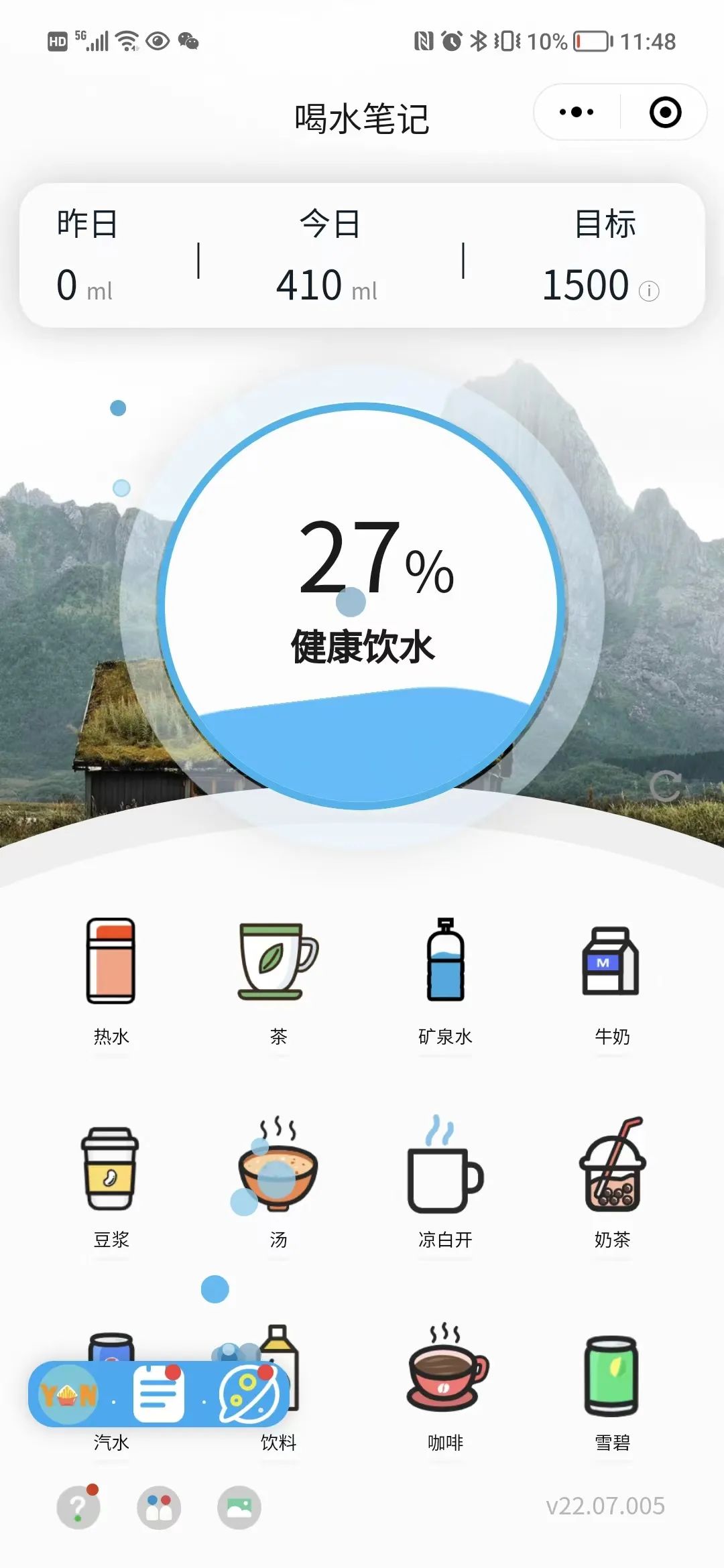Close the 喝水笔记 mini program
Image resolution: width=724 pixels, height=1568 pixels.
click(x=665, y=112)
